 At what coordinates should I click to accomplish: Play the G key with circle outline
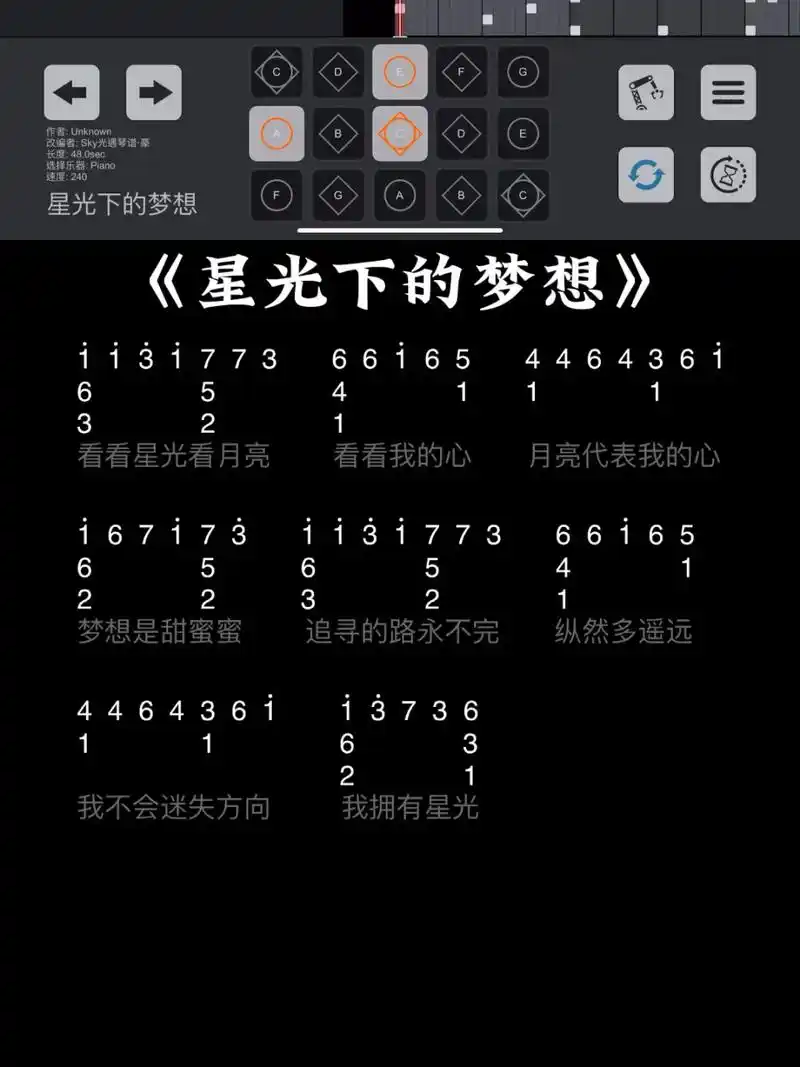[x=523, y=72]
